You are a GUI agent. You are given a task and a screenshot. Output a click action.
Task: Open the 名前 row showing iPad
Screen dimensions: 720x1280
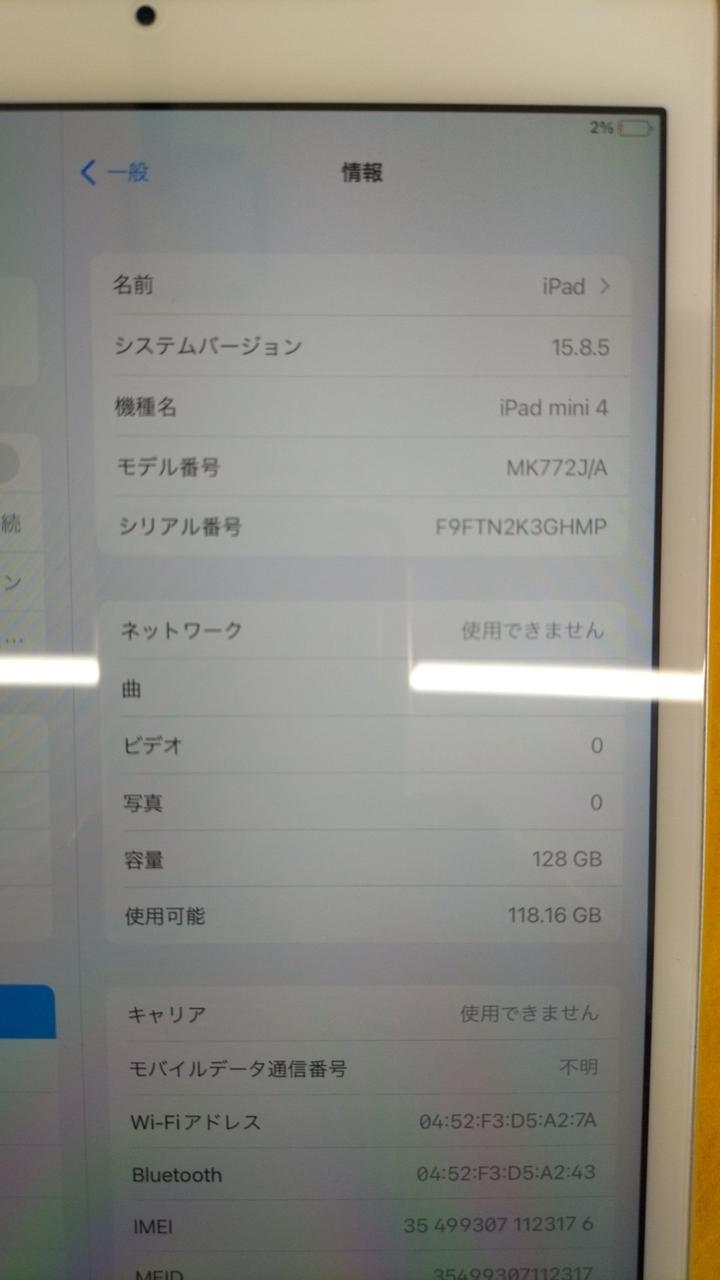[360, 286]
